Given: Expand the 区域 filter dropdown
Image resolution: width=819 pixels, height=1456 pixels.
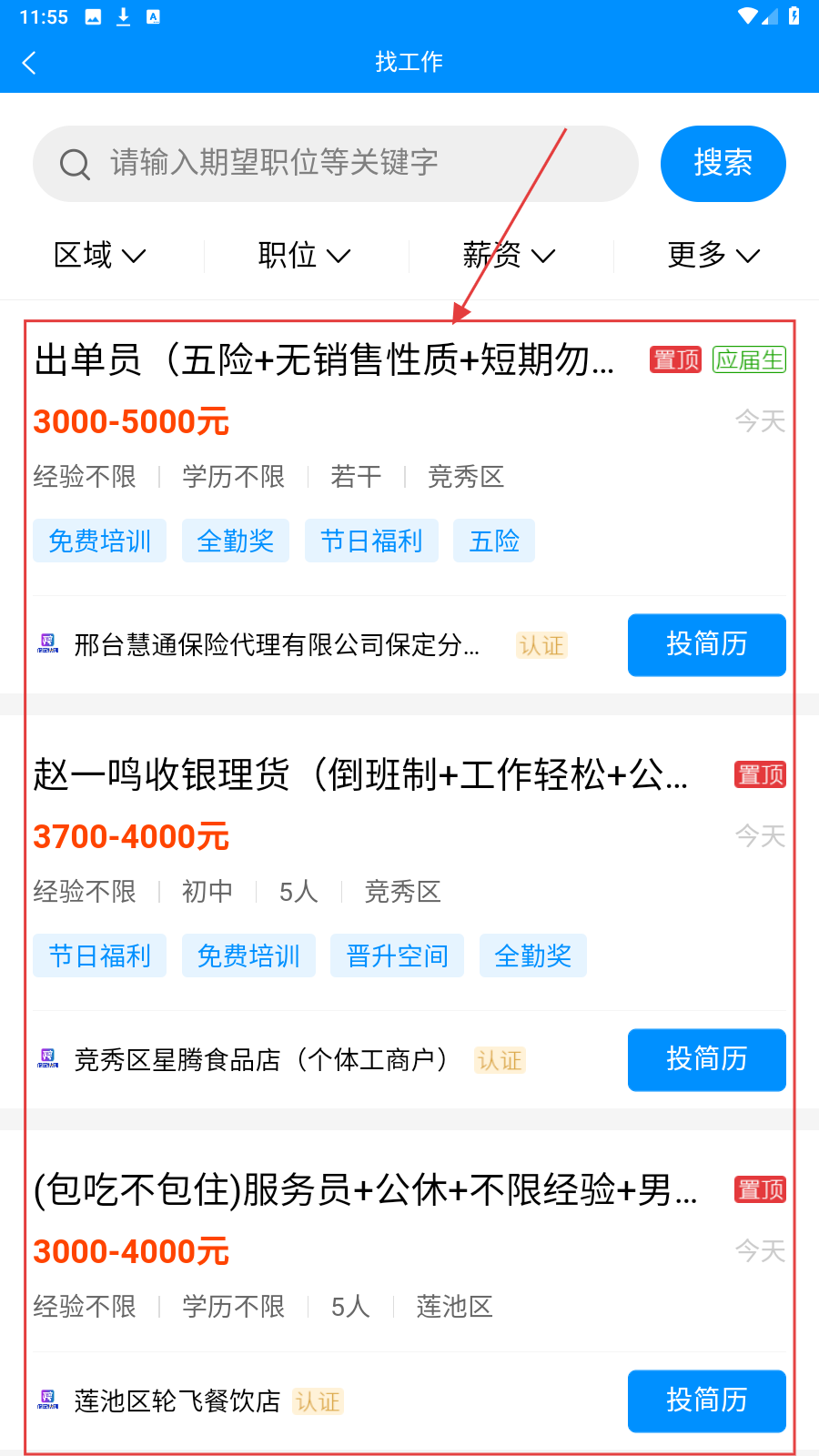Looking at the screenshot, I should [100, 256].
